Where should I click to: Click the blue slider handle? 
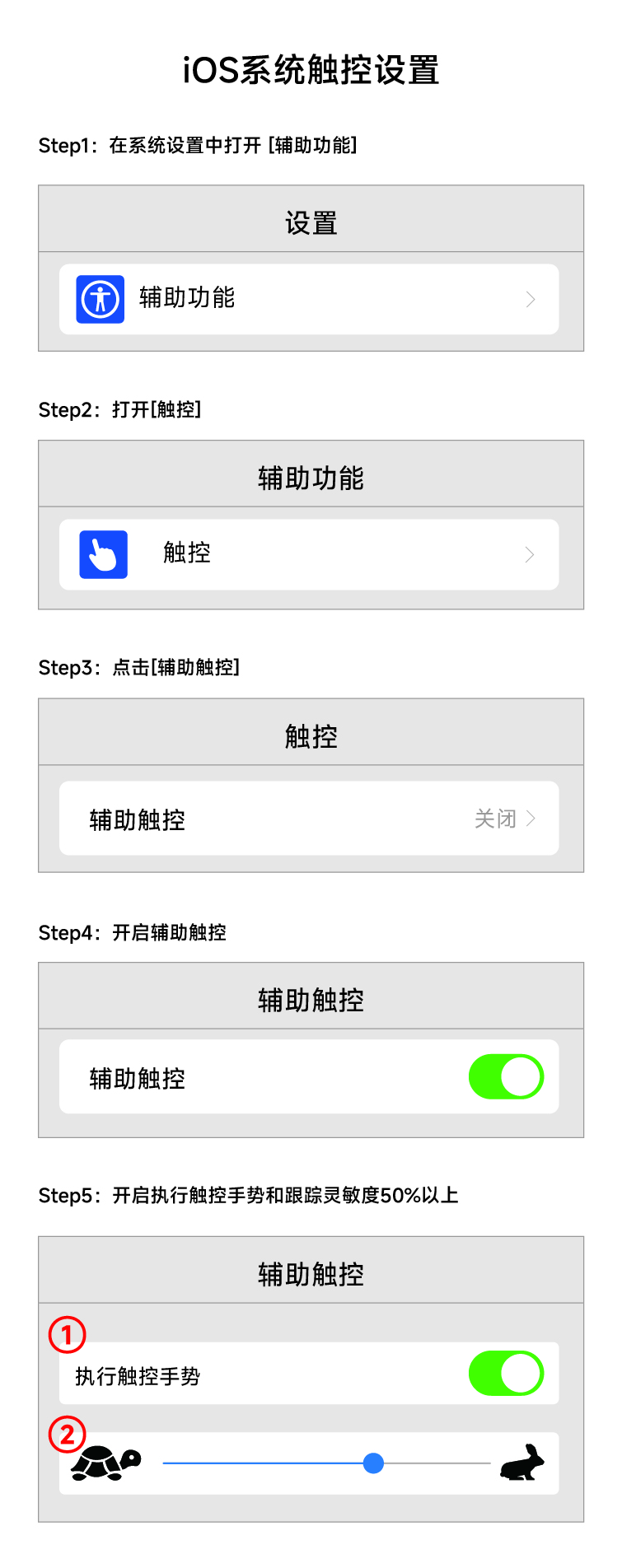pyautogui.click(x=374, y=1463)
